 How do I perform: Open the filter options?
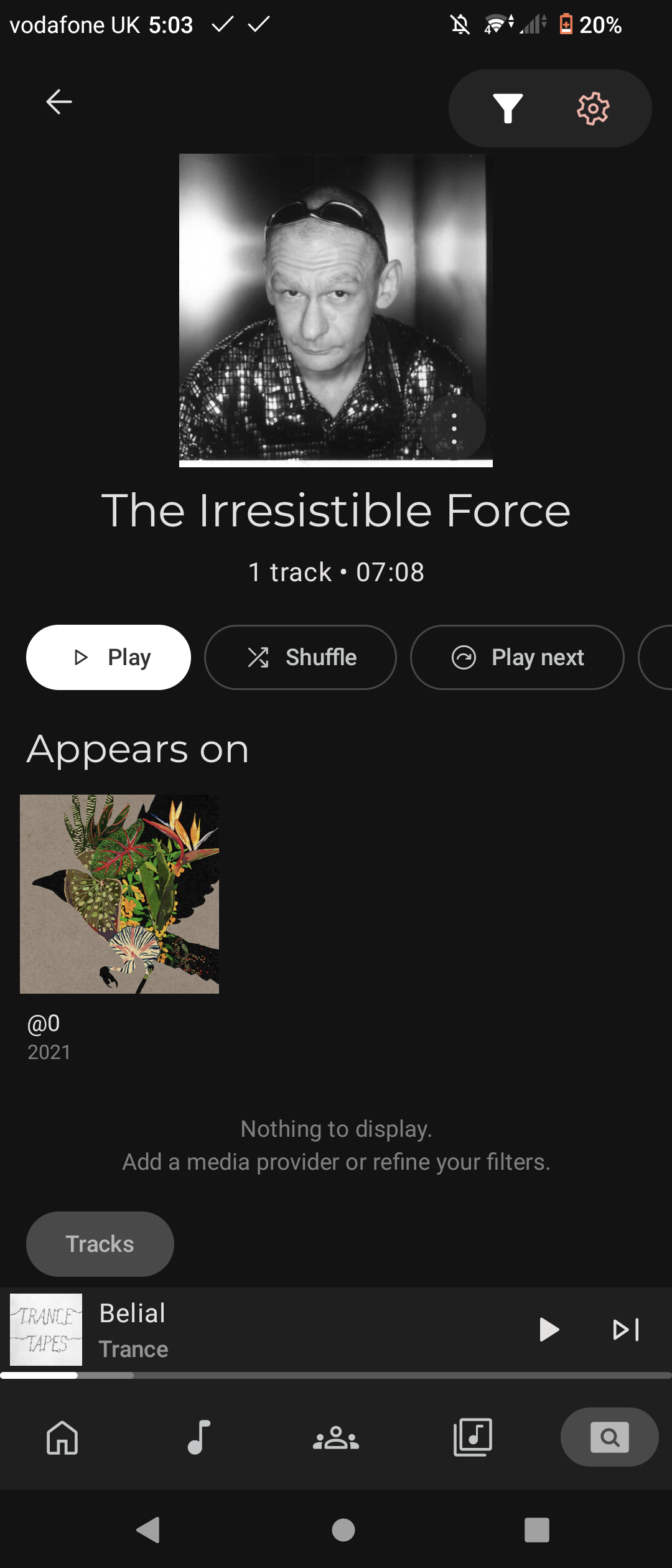click(x=508, y=108)
